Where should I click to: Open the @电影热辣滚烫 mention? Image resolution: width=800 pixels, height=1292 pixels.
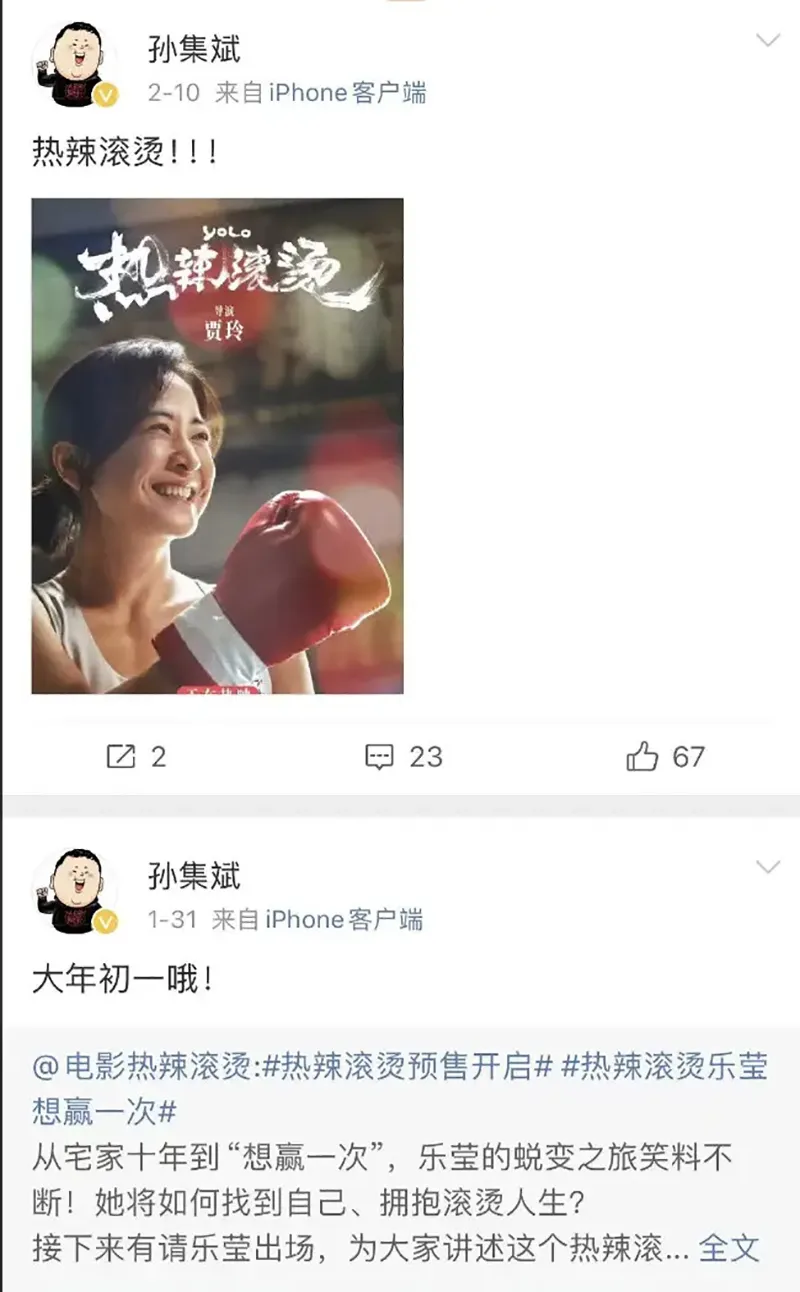click(x=146, y=1067)
